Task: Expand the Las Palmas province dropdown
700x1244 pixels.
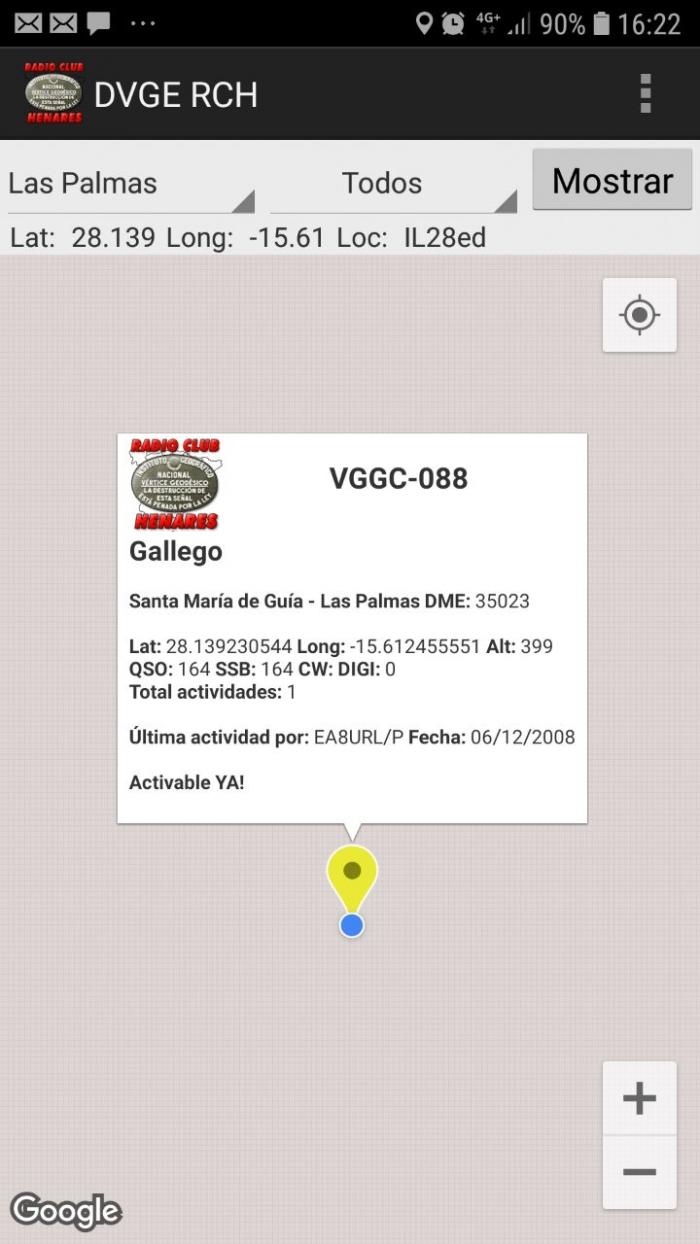Action: [131, 184]
